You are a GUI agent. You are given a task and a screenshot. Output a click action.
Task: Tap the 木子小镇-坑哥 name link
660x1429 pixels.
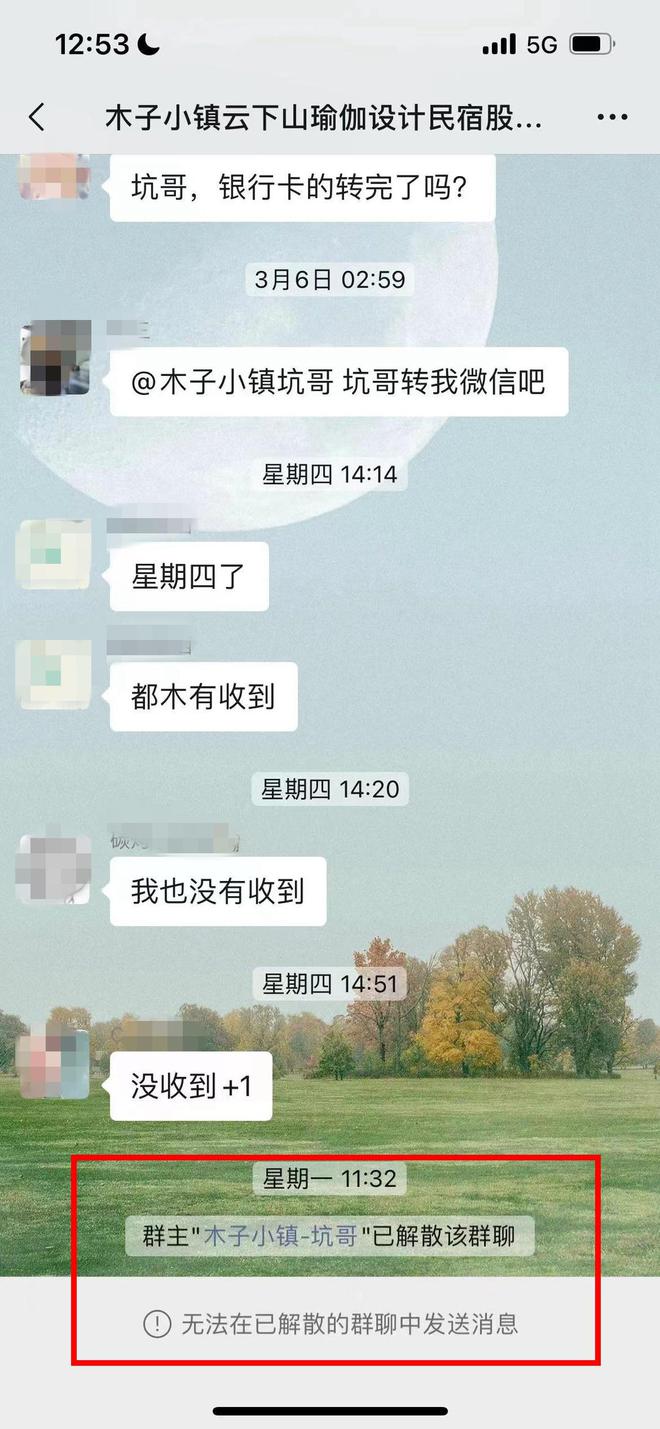click(280, 1236)
